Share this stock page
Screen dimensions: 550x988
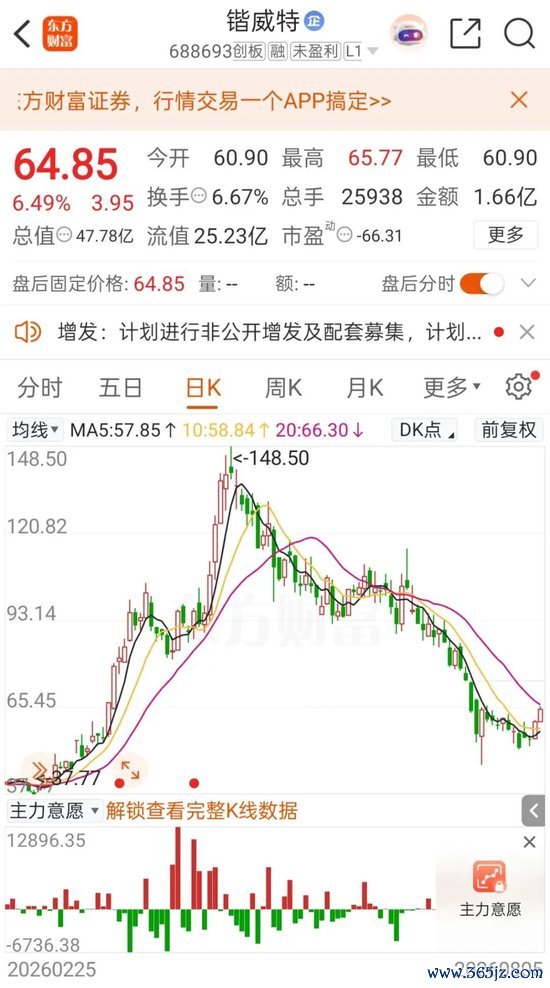[x=465, y=33]
